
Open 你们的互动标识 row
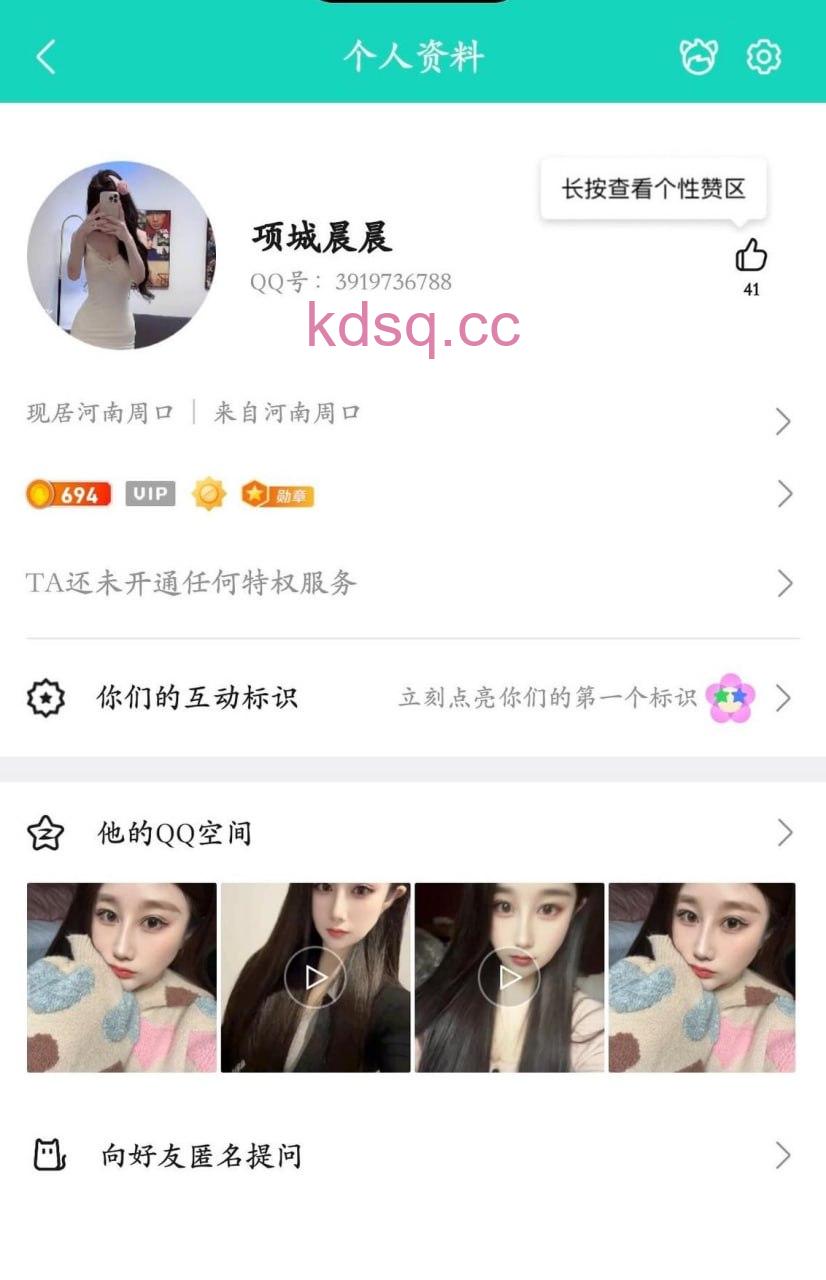413,698
